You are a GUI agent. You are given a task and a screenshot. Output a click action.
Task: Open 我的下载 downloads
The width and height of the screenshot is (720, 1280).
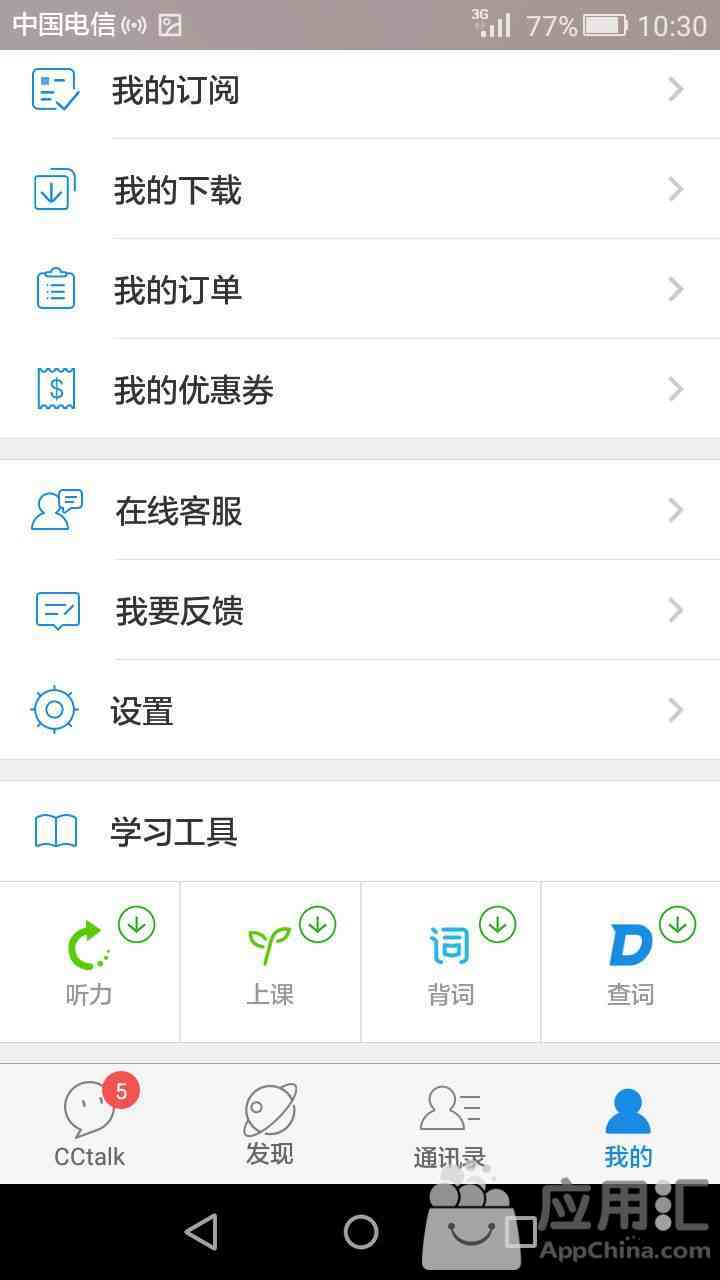pos(360,189)
